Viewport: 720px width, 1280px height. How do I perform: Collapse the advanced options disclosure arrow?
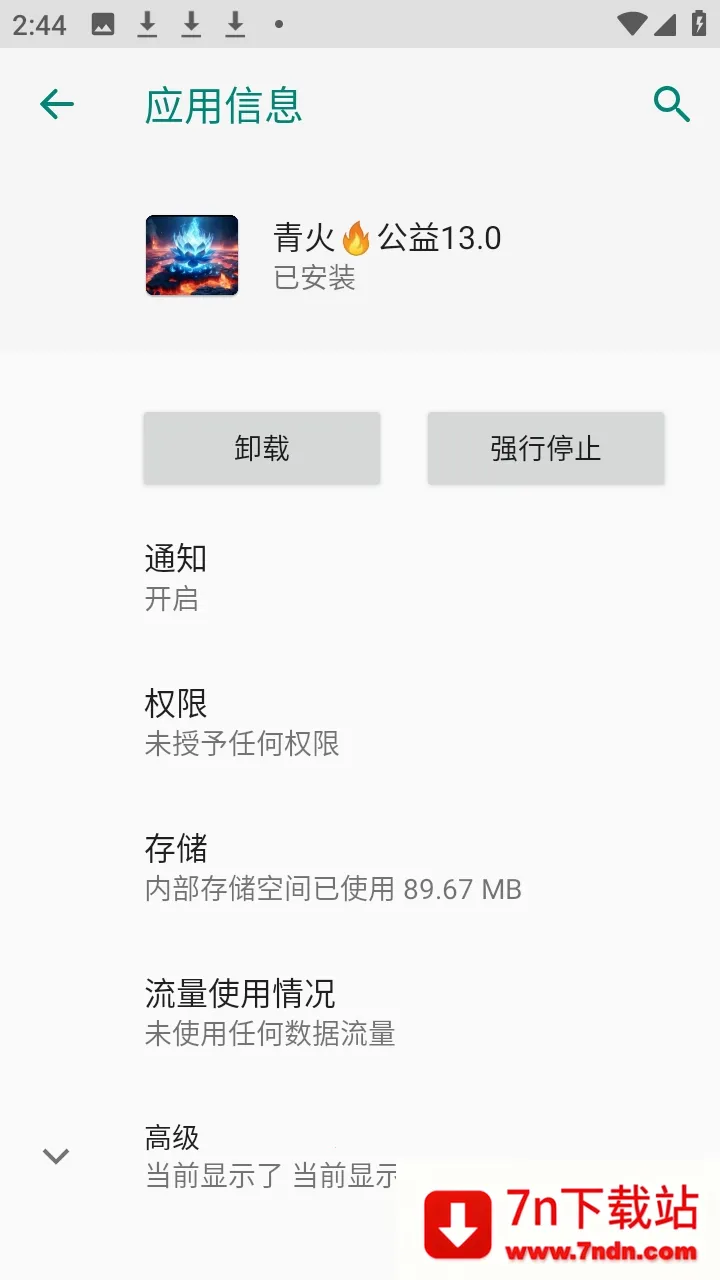[x=56, y=1156]
